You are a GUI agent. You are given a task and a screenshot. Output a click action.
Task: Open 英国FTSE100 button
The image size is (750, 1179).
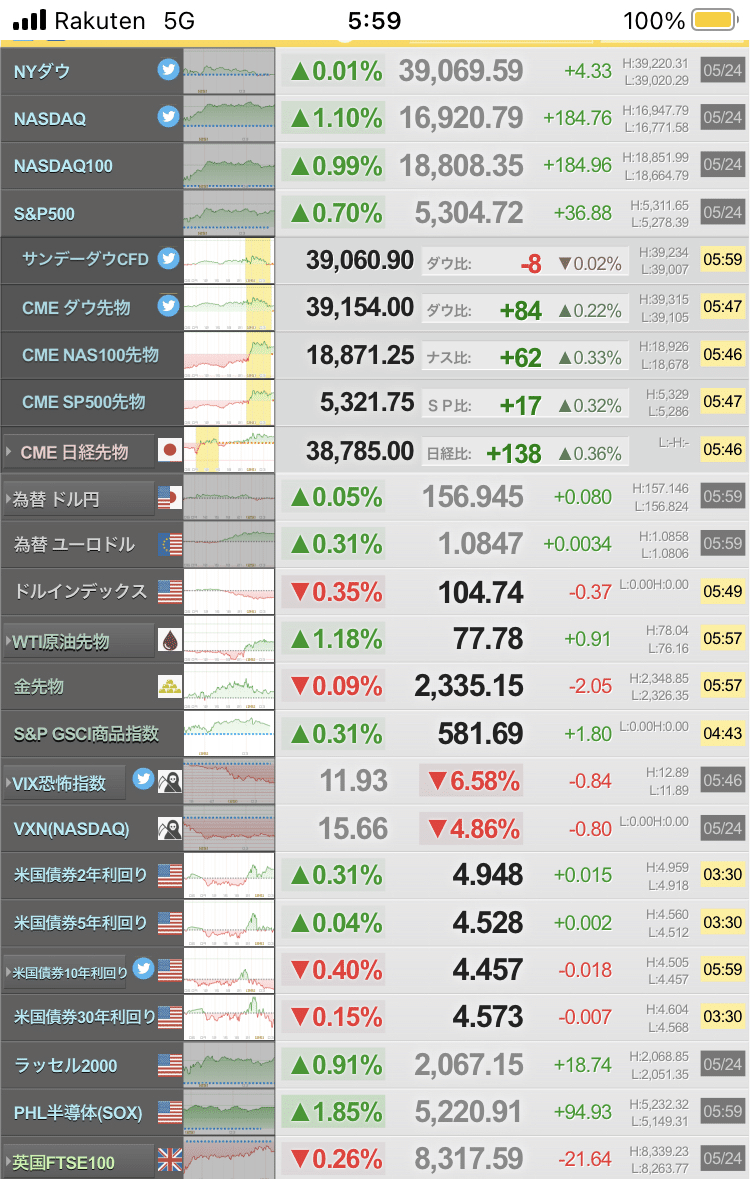click(x=70, y=1162)
